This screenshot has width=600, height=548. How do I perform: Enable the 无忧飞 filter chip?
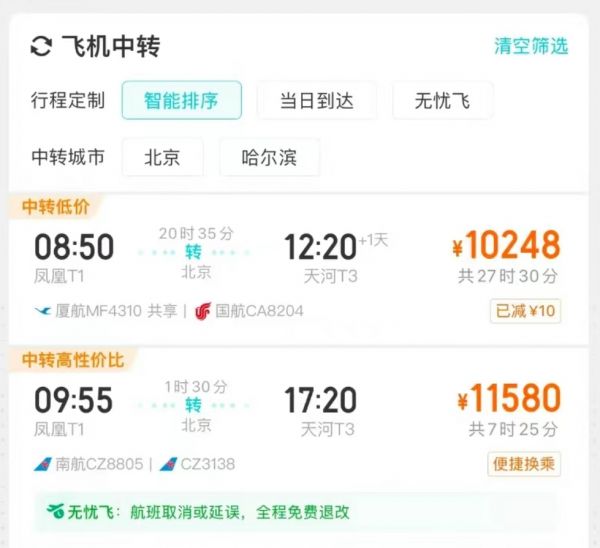coord(443,100)
